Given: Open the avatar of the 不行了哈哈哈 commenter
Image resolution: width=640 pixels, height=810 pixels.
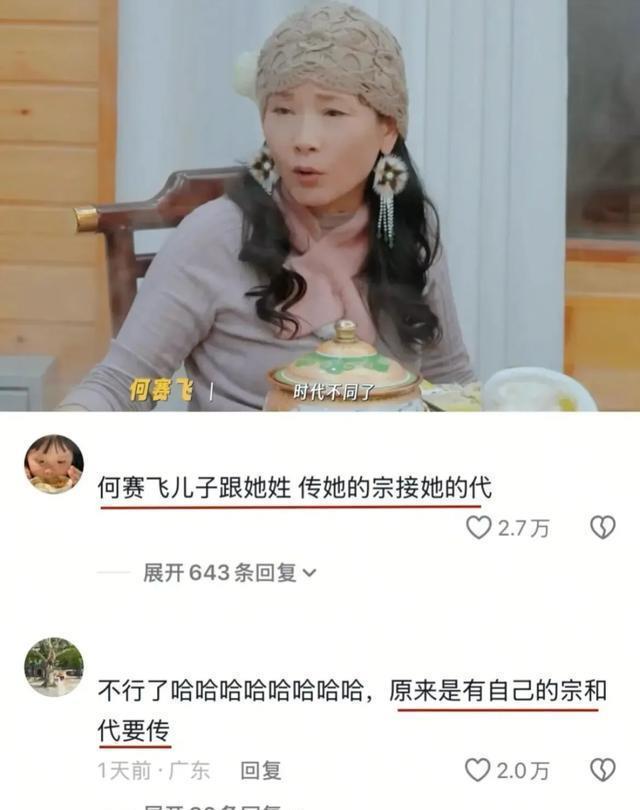Looking at the screenshot, I should coord(54,667).
